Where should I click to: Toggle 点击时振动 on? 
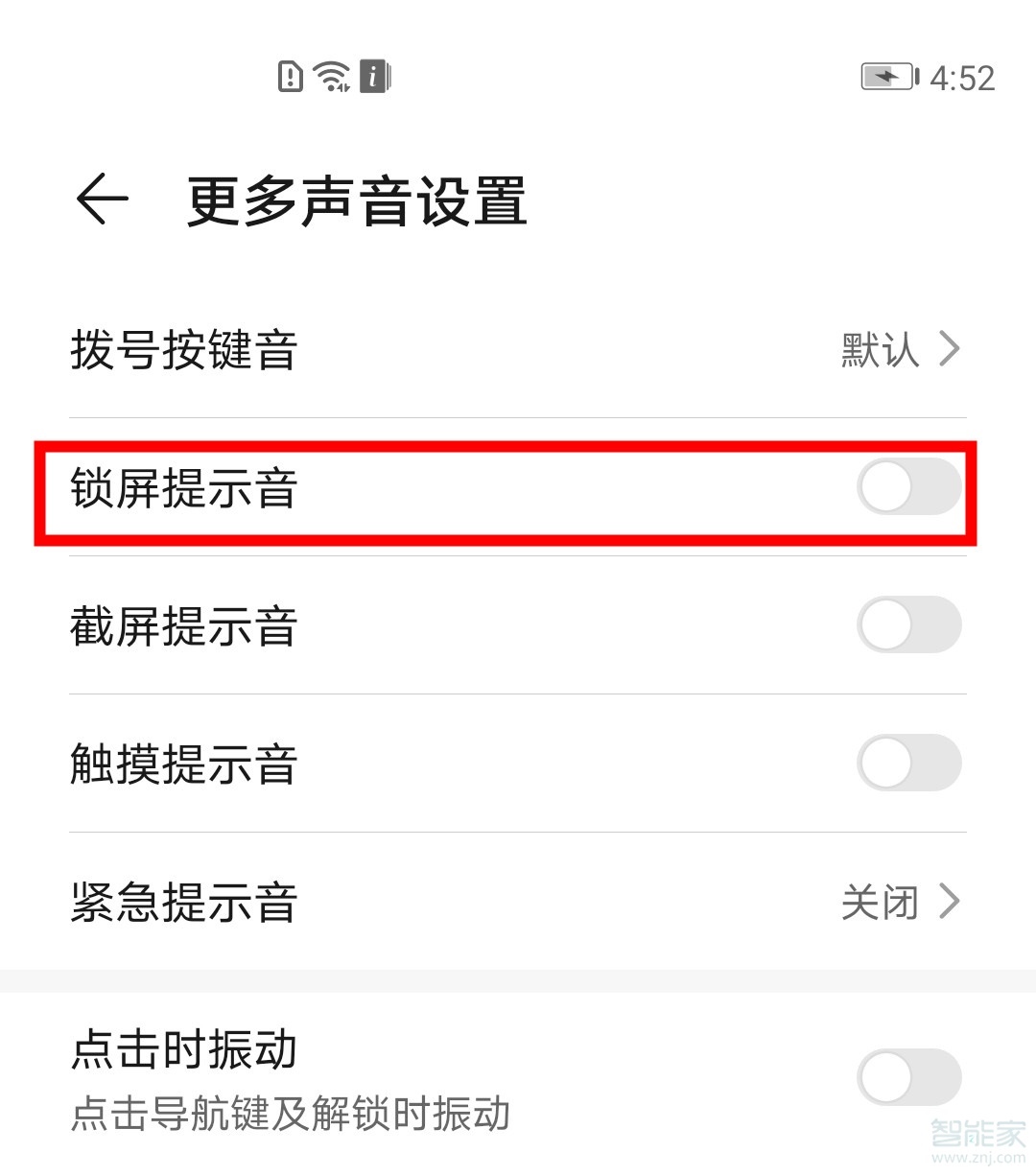tap(909, 1077)
